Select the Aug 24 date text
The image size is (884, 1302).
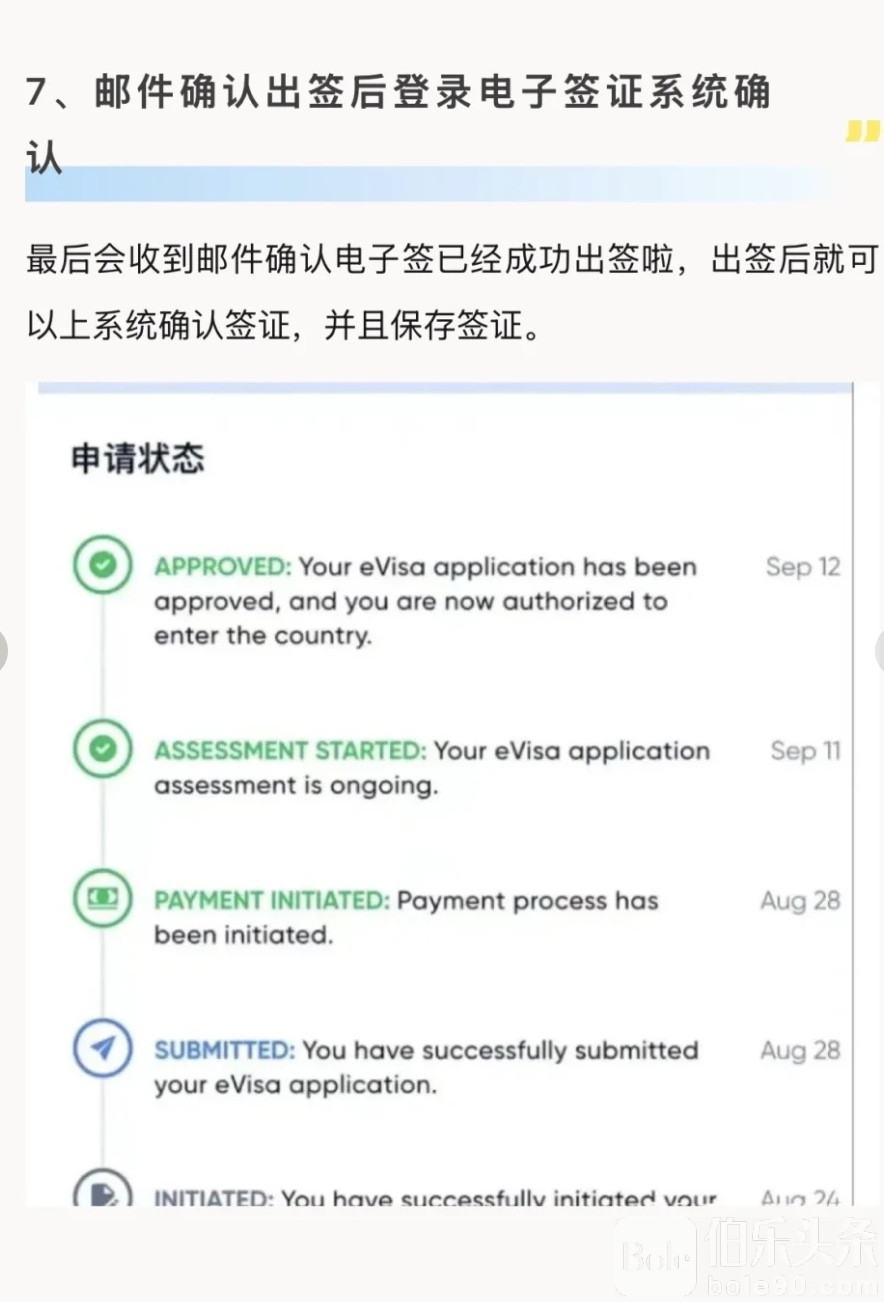pyautogui.click(x=800, y=1197)
